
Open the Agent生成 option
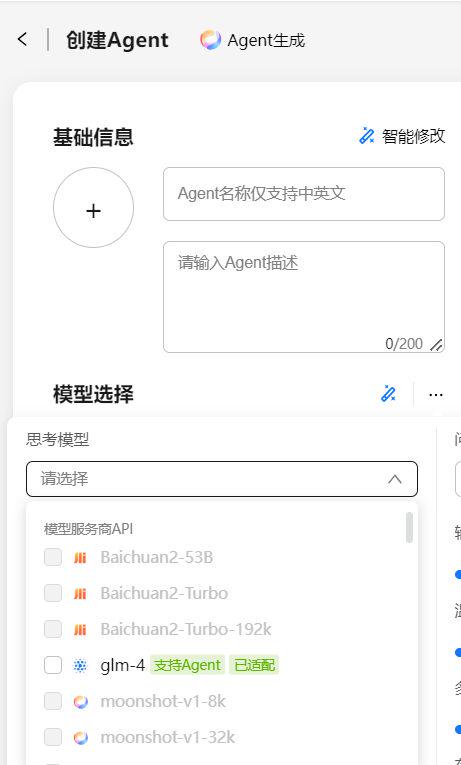pos(253,40)
